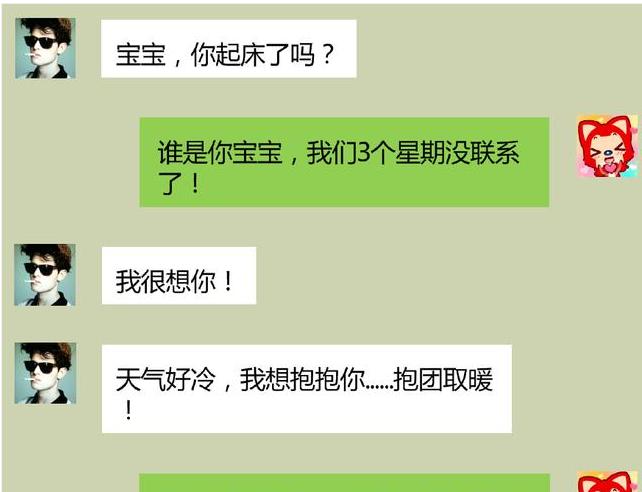The height and width of the screenshot is (492, 642).
Task: Open the avatar beside 我很想你
Action: pyautogui.click(x=45, y=275)
